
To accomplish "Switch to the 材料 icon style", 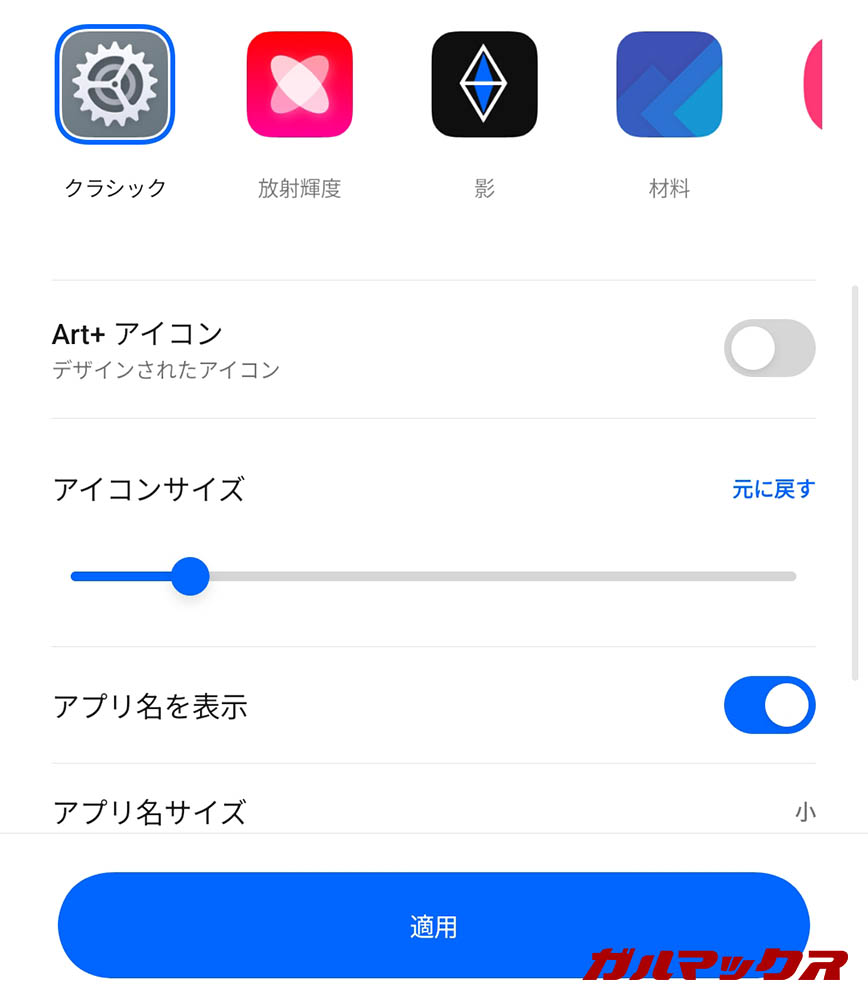I will tap(669, 84).
